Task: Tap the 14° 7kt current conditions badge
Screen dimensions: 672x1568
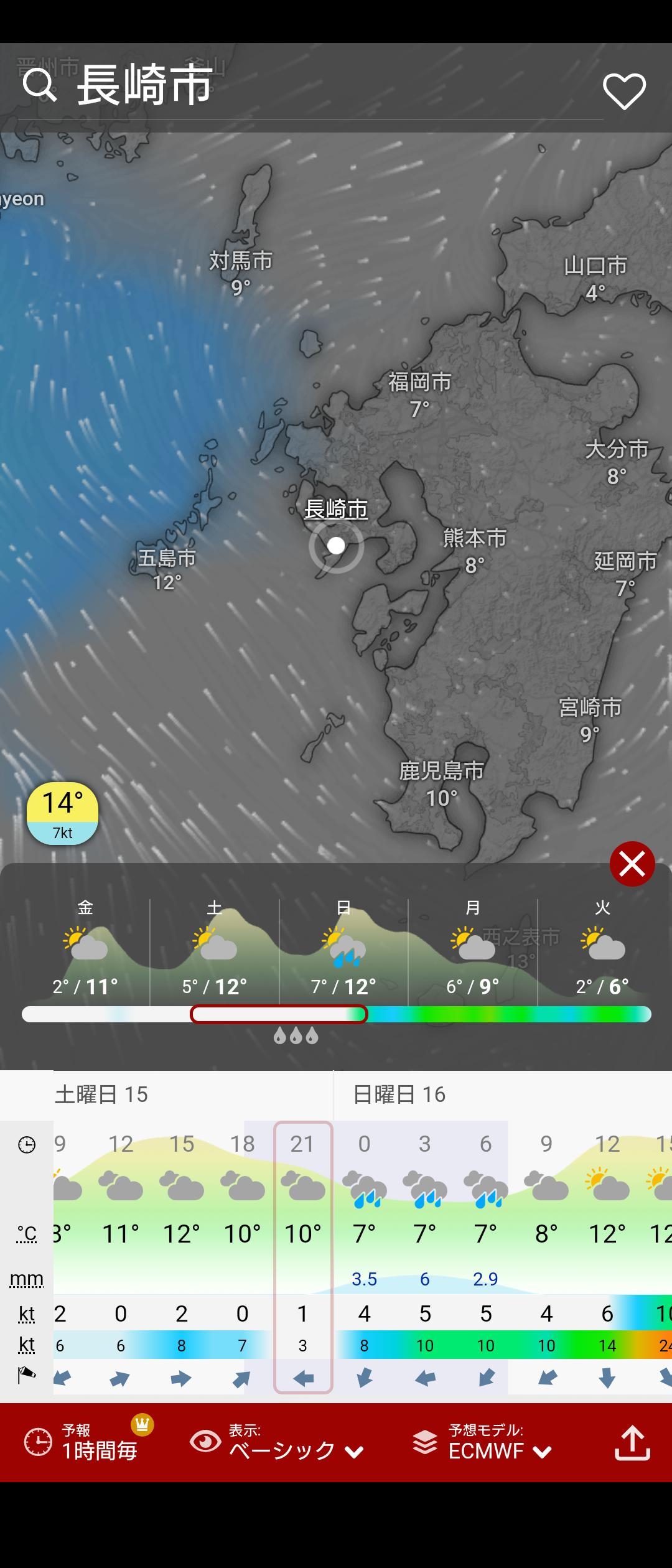Action: 62,813
